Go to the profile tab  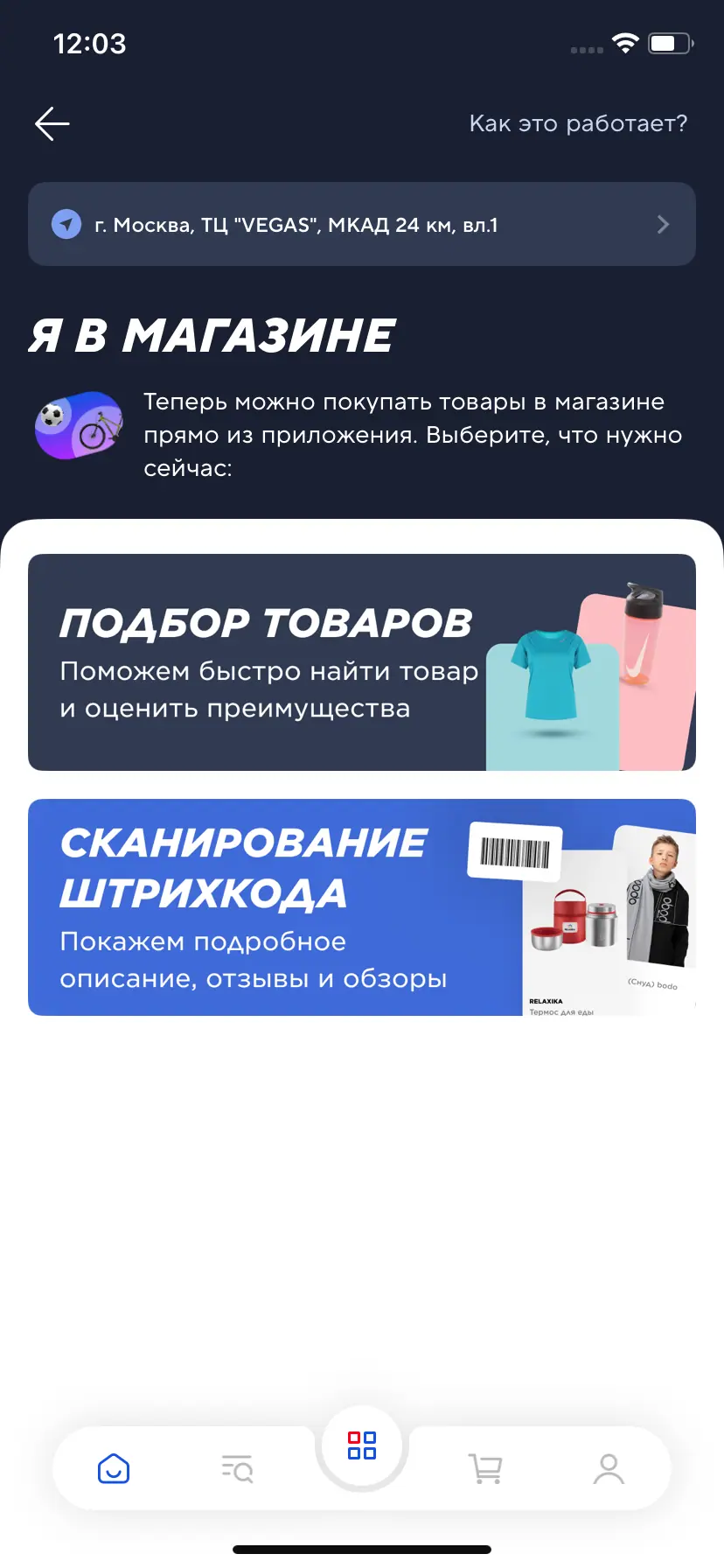[609, 1468]
